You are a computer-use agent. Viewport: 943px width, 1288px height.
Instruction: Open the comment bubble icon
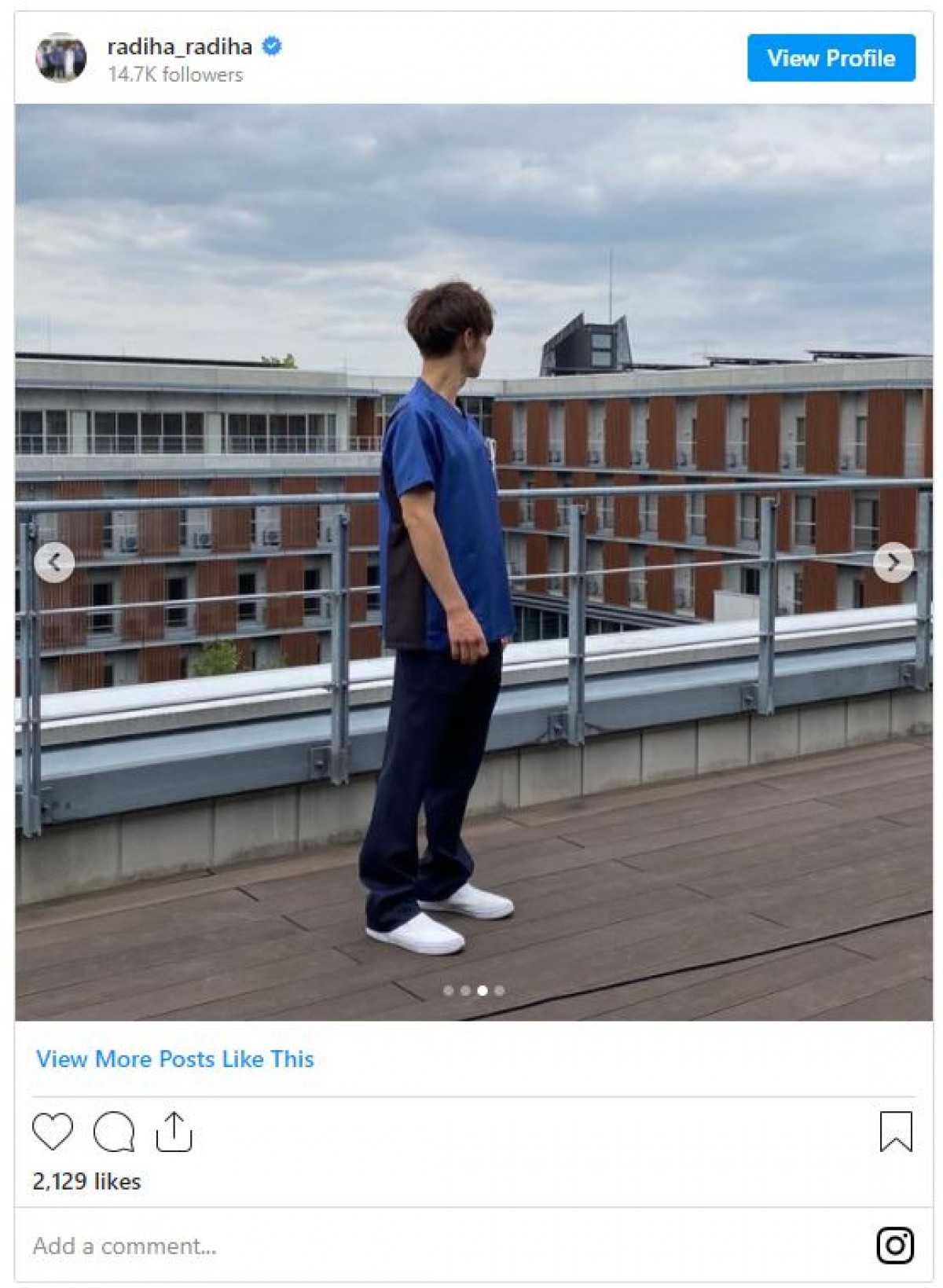point(114,1132)
